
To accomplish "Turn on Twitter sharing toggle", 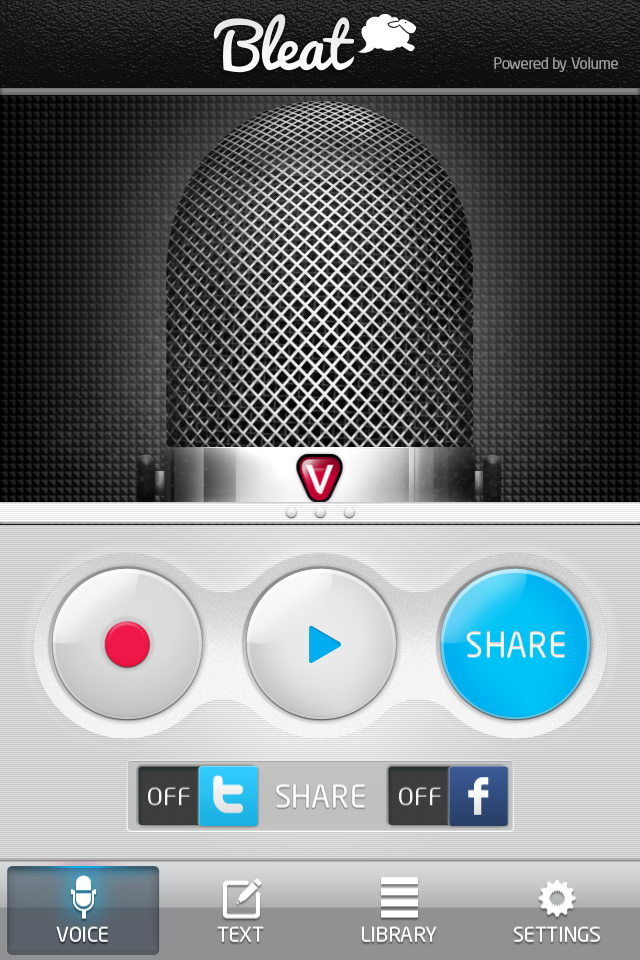I will (198, 796).
